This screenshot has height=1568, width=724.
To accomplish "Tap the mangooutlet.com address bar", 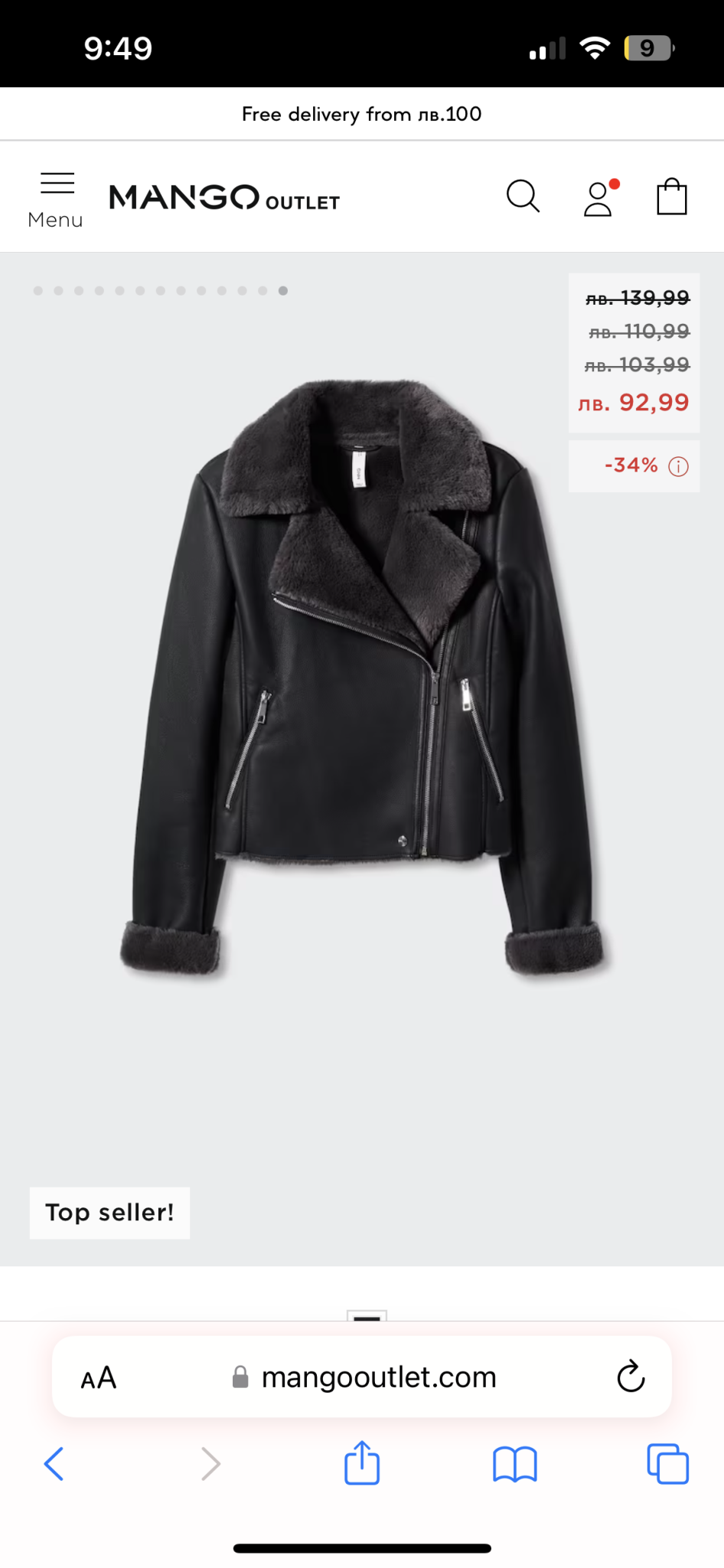I will 364,1377.
